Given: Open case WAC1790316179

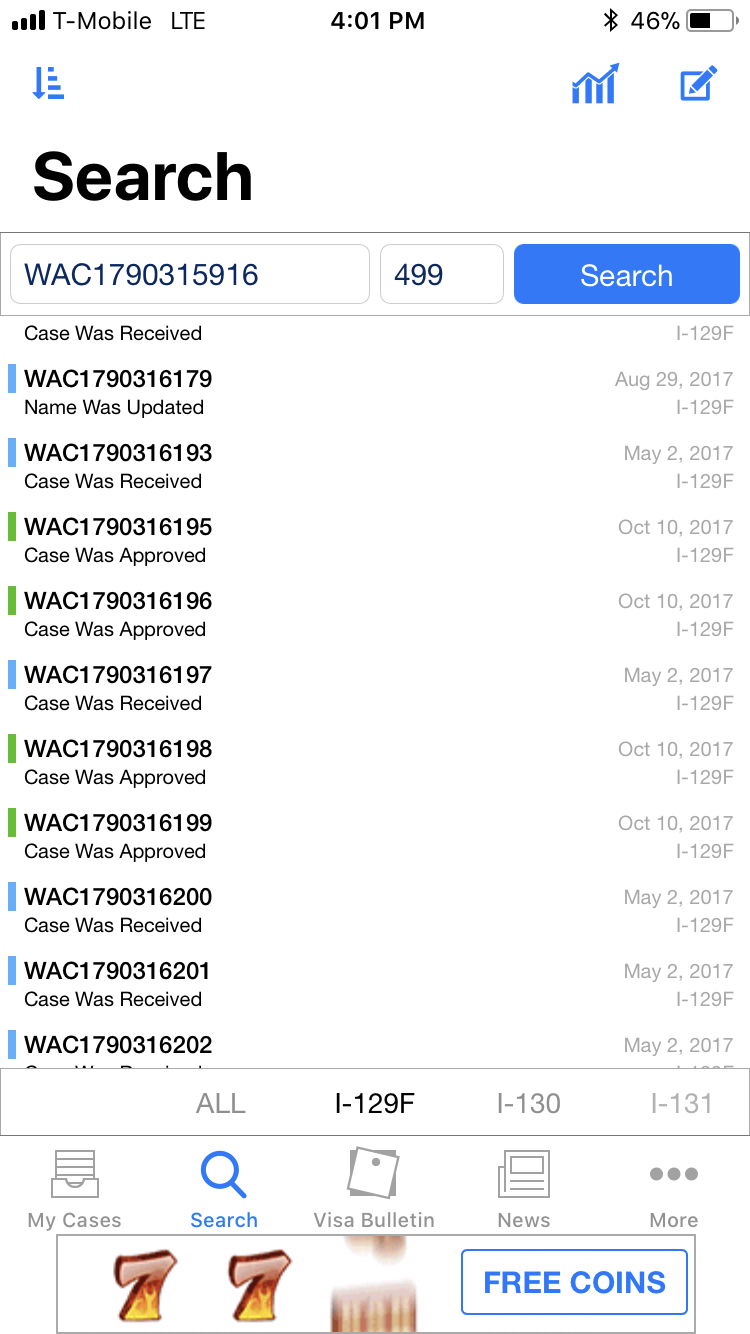Looking at the screenshot, I should tap(375, 393).
